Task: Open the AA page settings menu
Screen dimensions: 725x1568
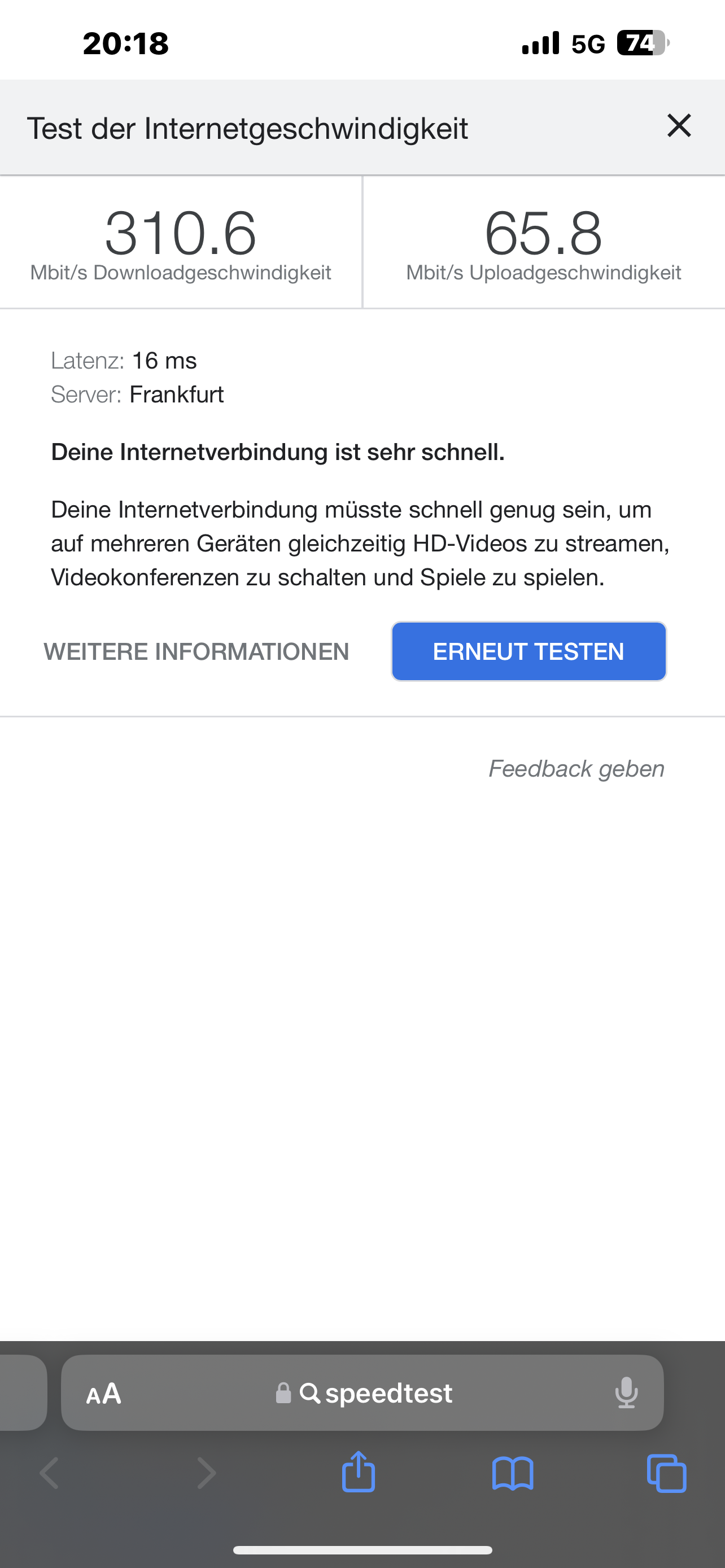Action: (x=104, y=1393)
